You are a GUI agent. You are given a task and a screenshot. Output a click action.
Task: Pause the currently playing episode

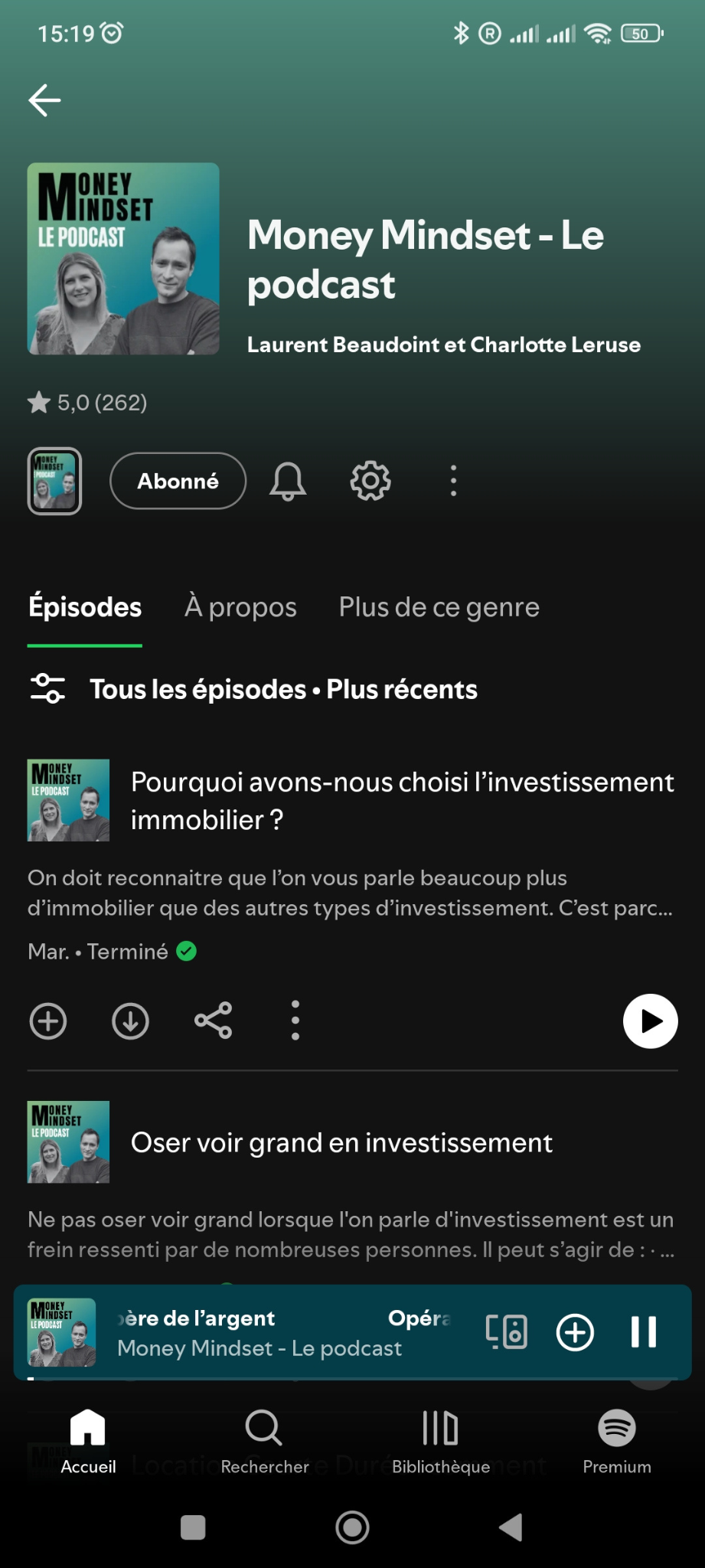[644, 1332]
